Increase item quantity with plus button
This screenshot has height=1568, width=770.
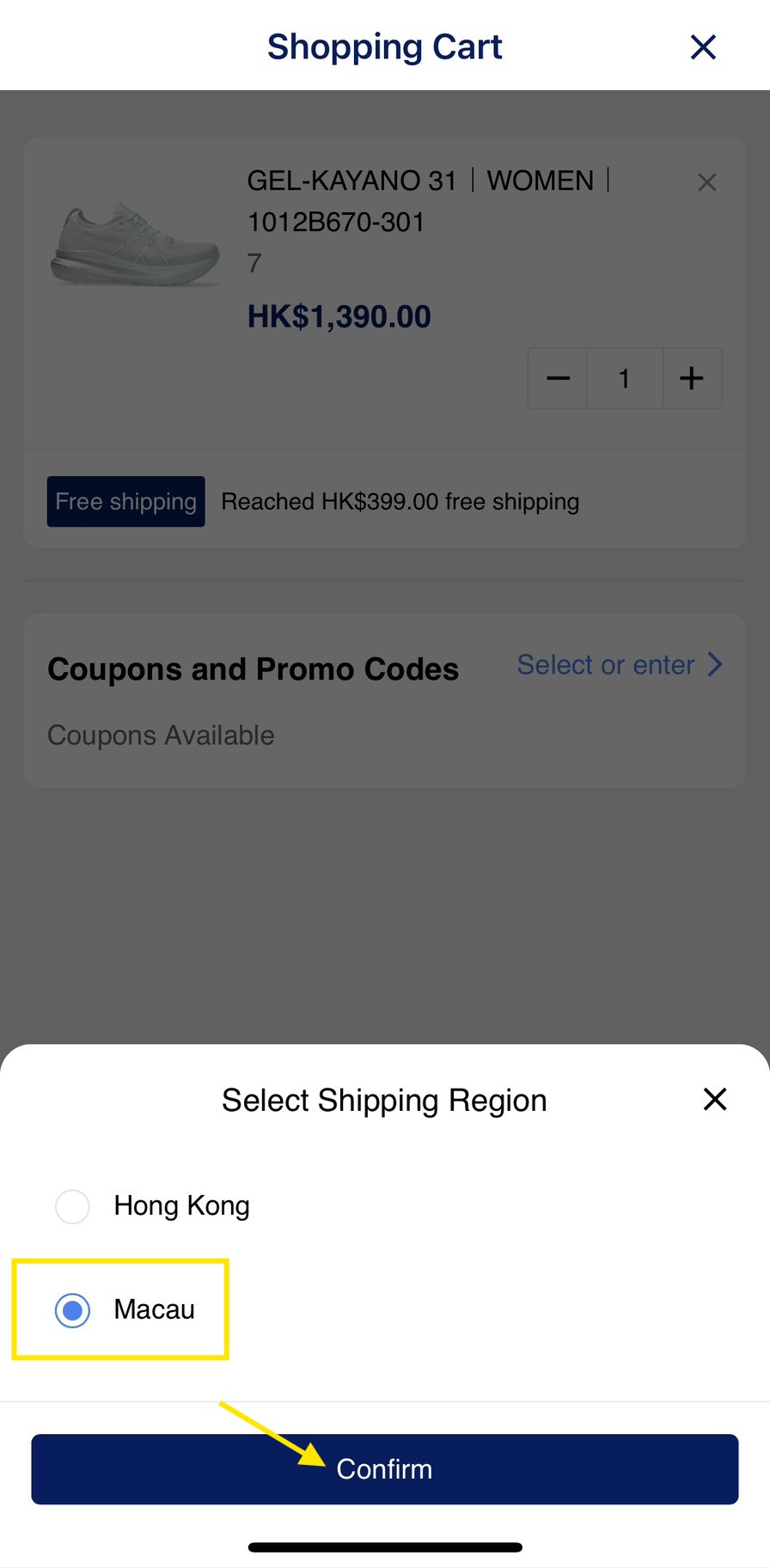click(692, 378)
